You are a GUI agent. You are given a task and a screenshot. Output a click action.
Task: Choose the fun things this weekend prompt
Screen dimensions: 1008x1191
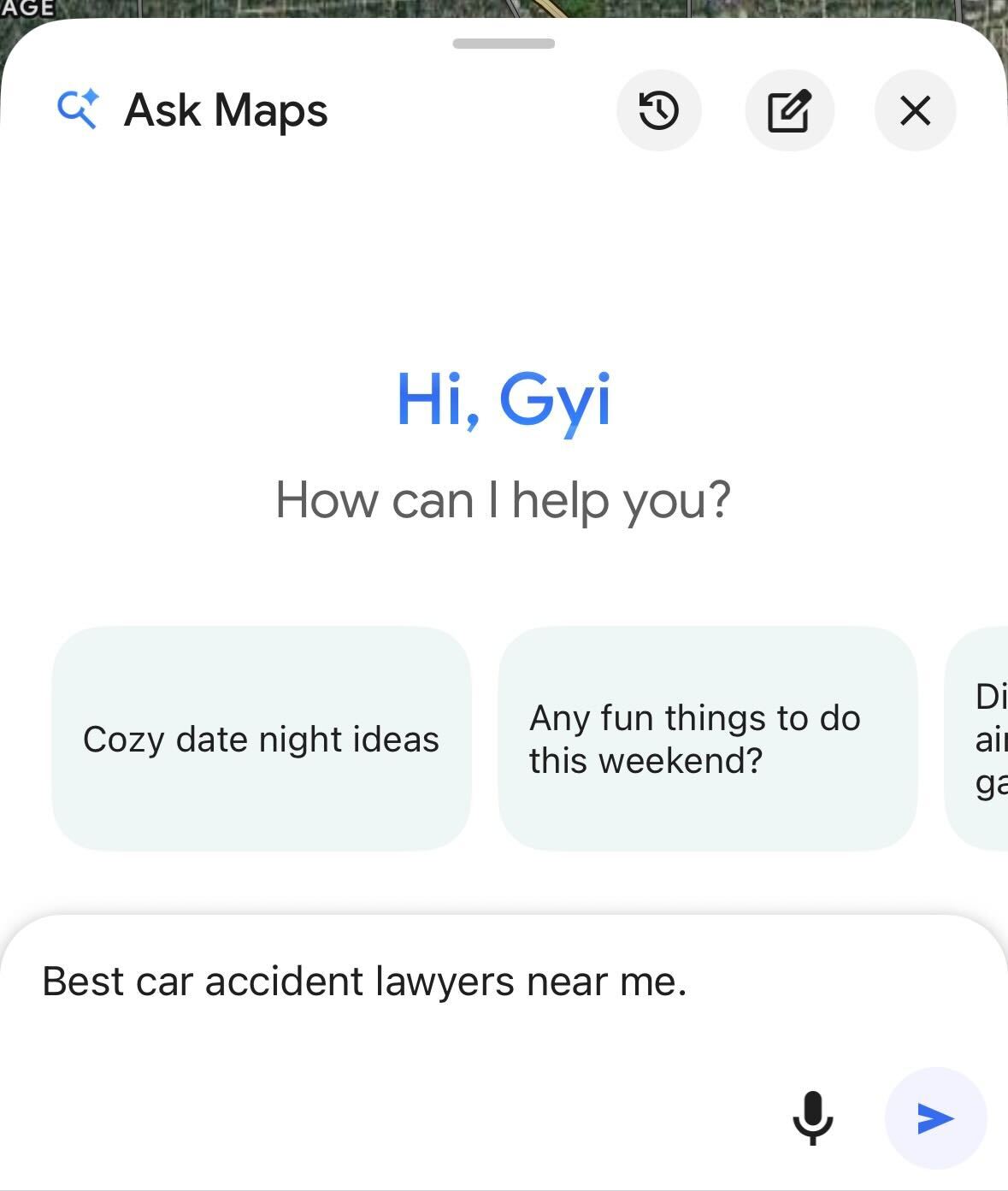point(708,738)
